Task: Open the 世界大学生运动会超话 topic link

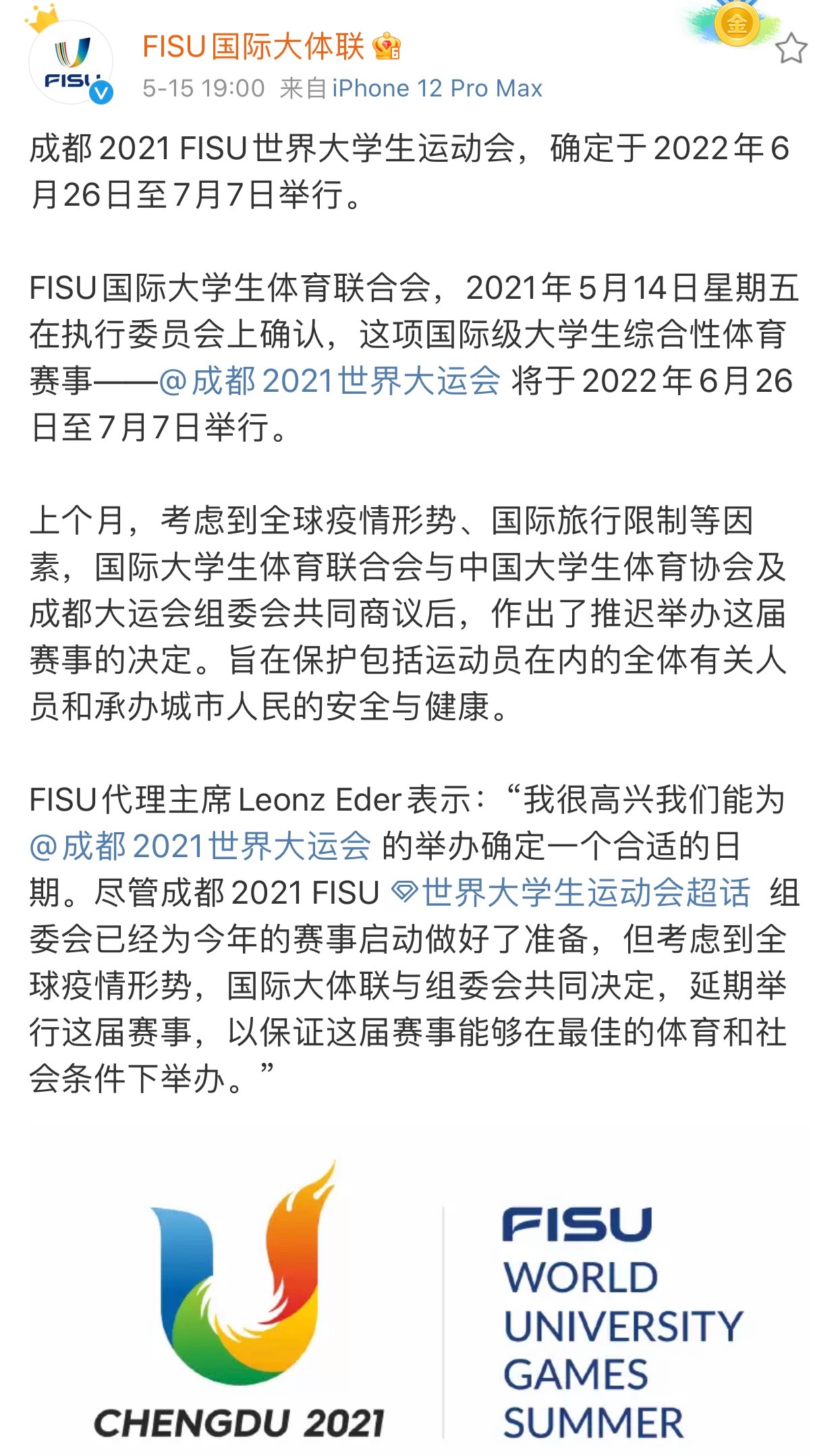Action: [x=571, y=892]
